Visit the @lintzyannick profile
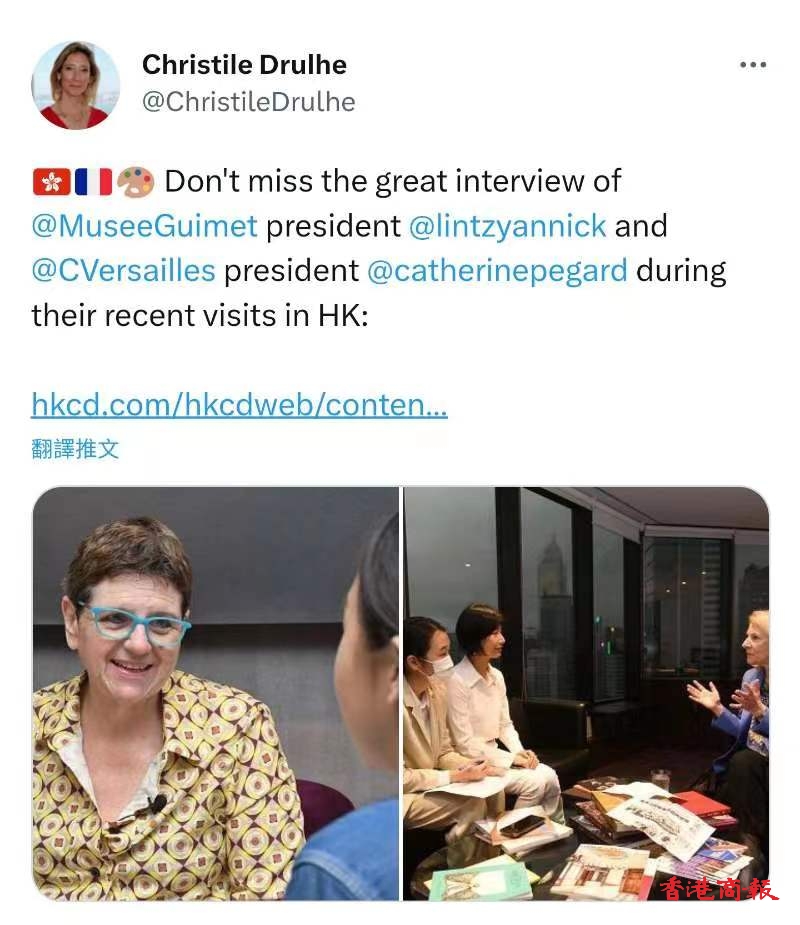The image size is (800, 925). point(507,226)
